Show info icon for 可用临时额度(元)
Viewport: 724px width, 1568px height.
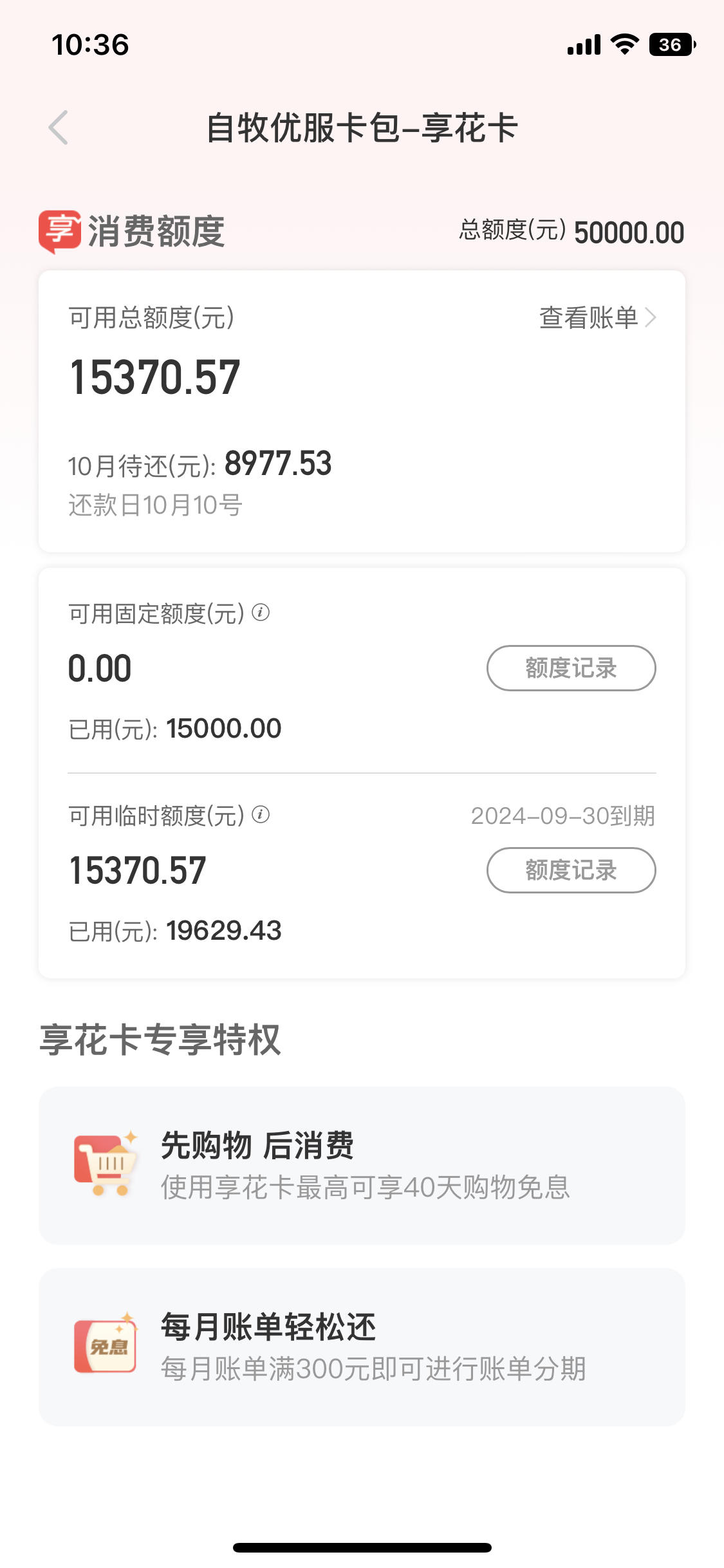pos(261,815)
